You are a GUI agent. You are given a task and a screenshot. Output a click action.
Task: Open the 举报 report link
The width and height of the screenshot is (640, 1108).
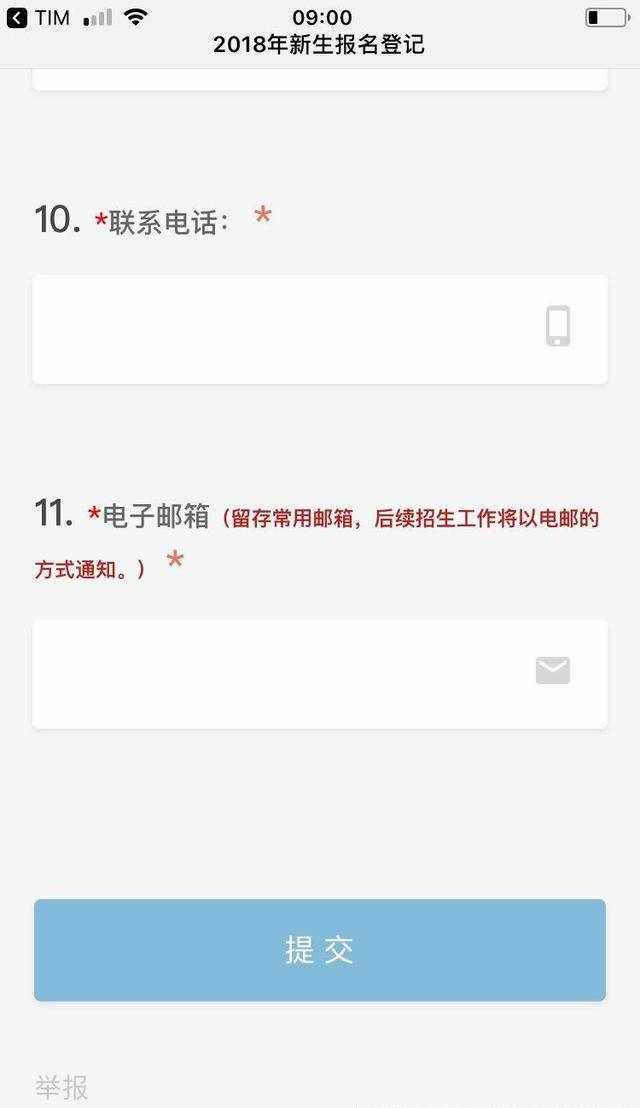pyautogui.click(x=61, y=1087)
